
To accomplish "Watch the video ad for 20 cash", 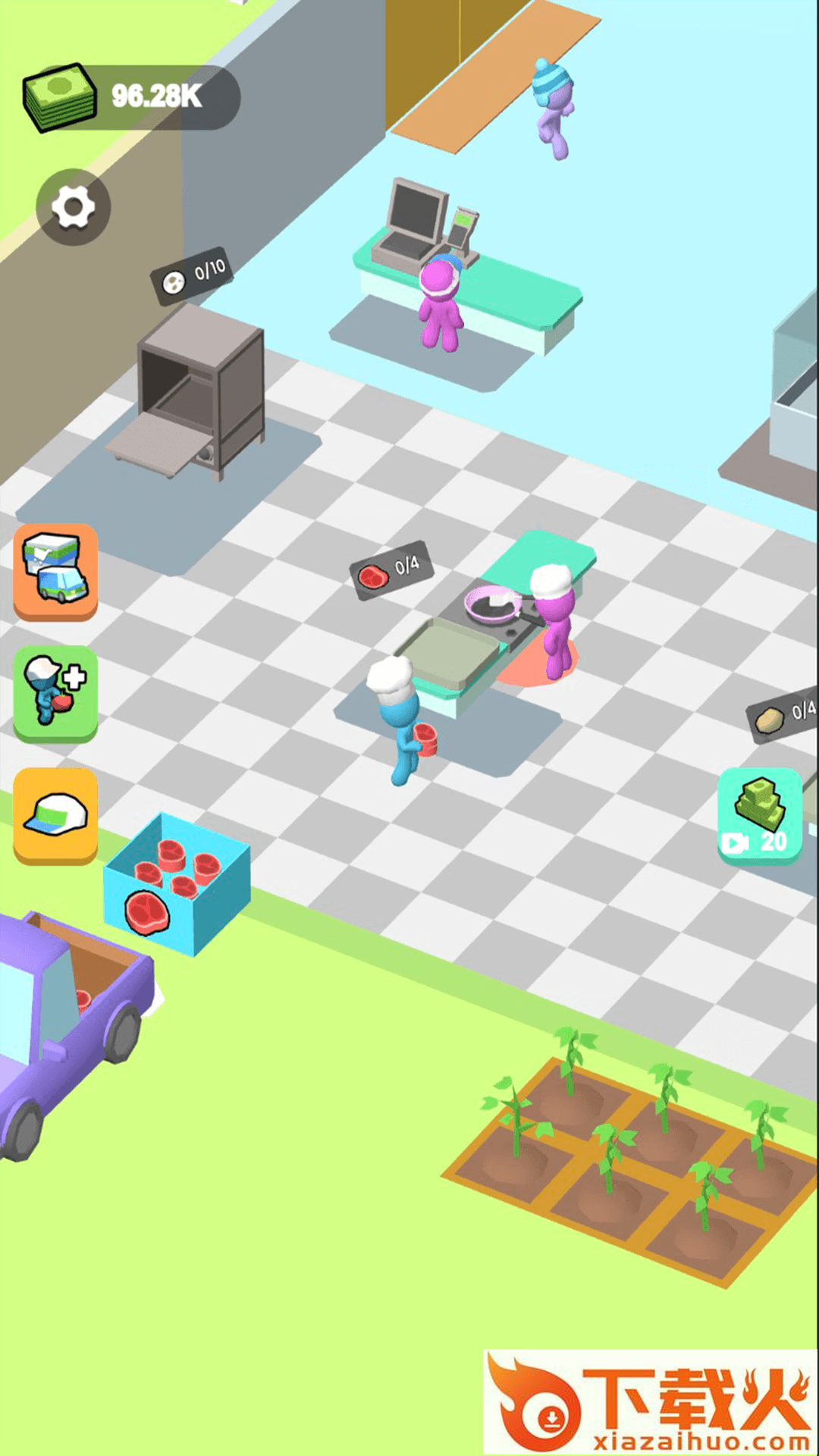I will tap(760, 816).
